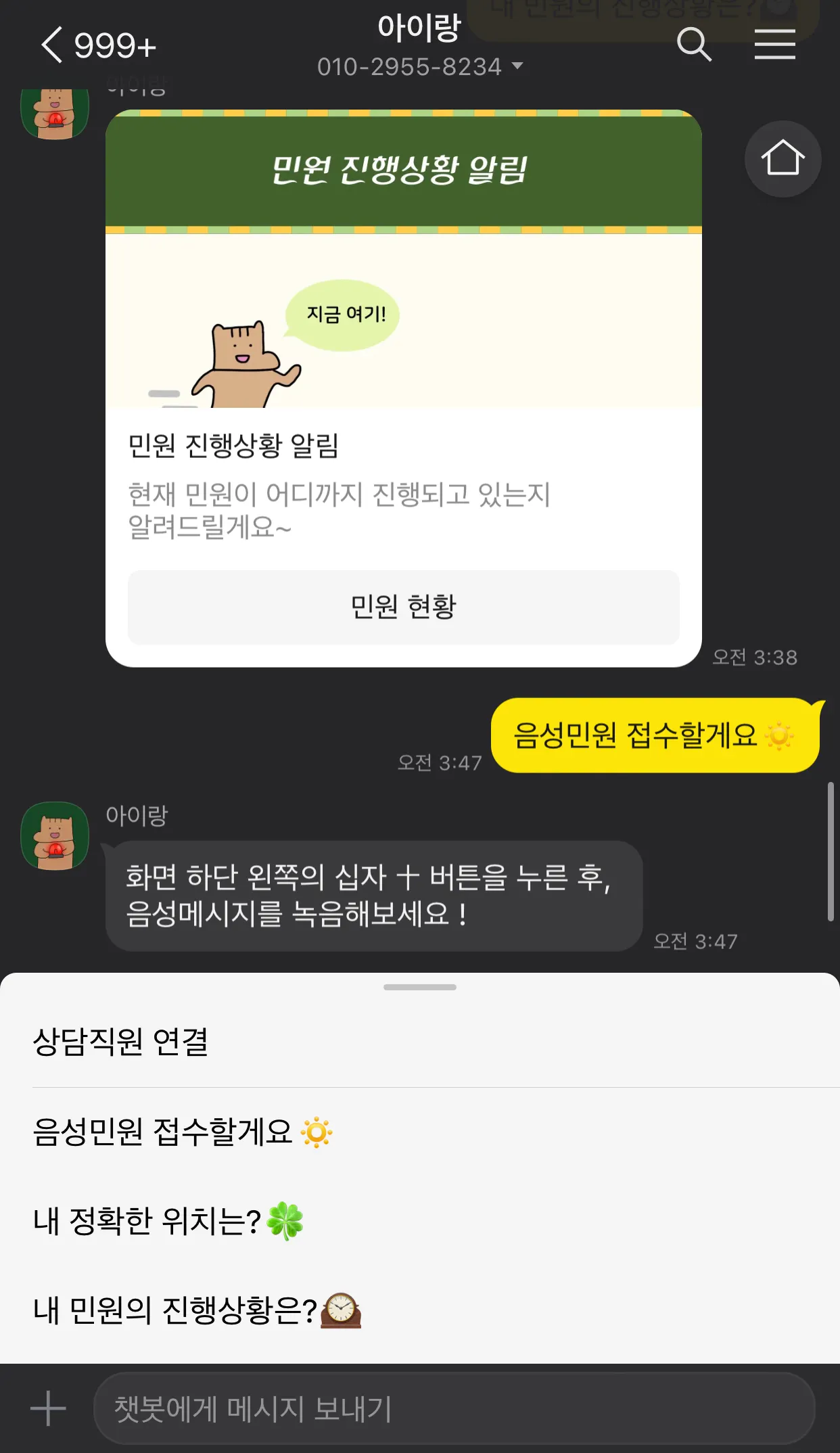Select 상담직원 연결 option

coord(120,1042)
